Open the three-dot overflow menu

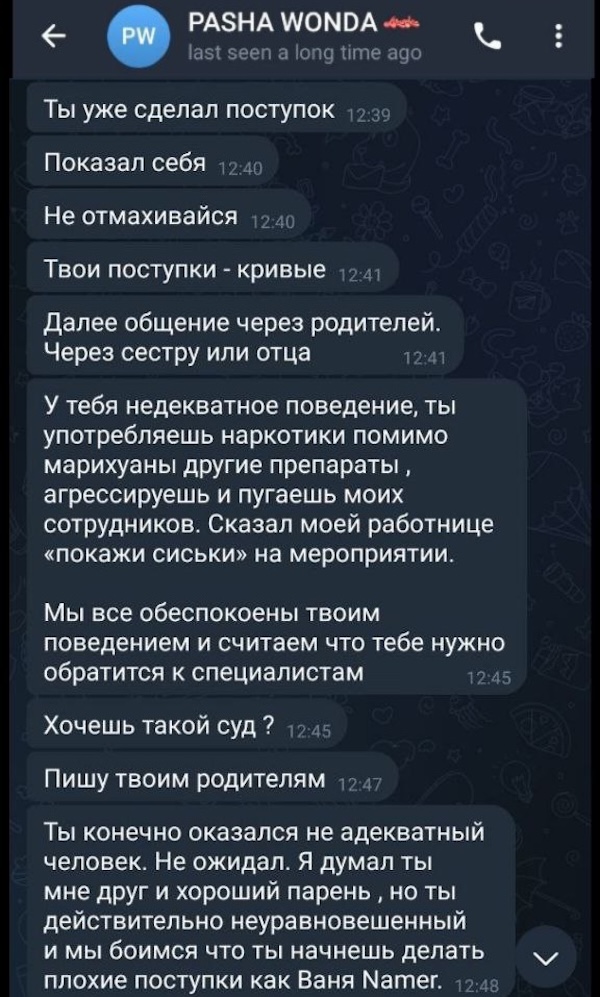(x=557, y=37)
